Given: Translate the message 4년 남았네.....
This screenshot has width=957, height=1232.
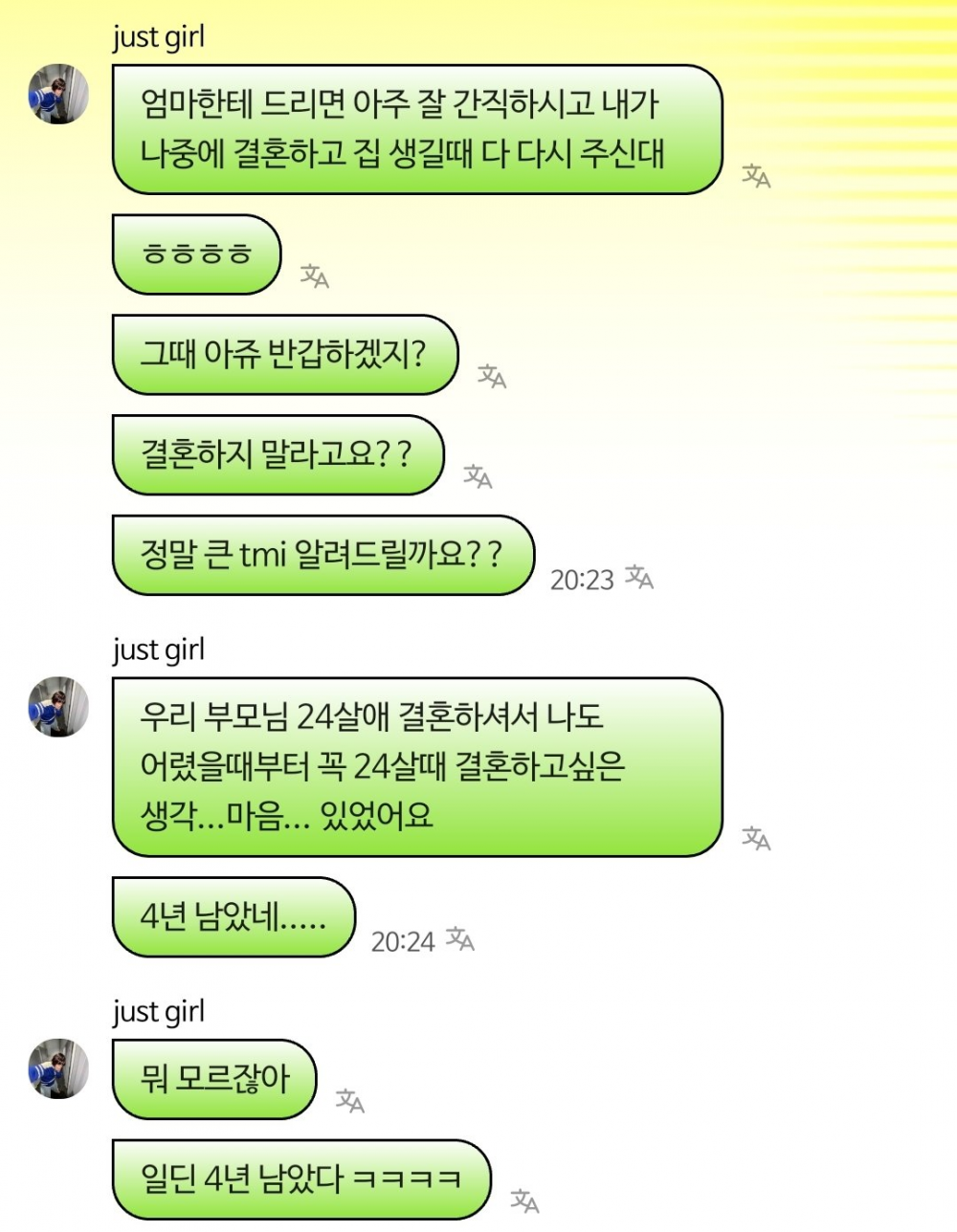Looking at the screenshot, I should 460,939.
